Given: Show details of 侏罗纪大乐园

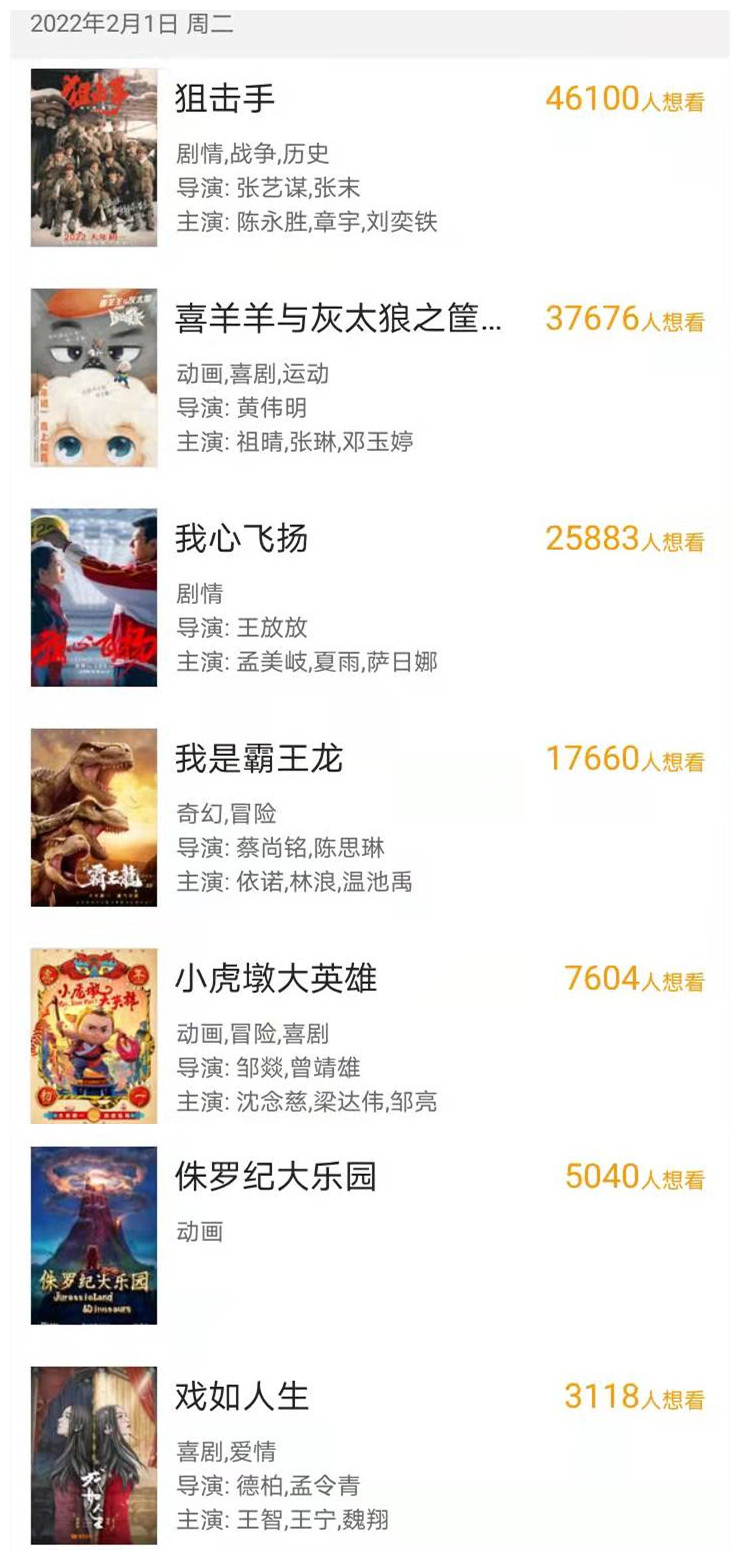Looking at the screenshot, I should point(275,1177).
